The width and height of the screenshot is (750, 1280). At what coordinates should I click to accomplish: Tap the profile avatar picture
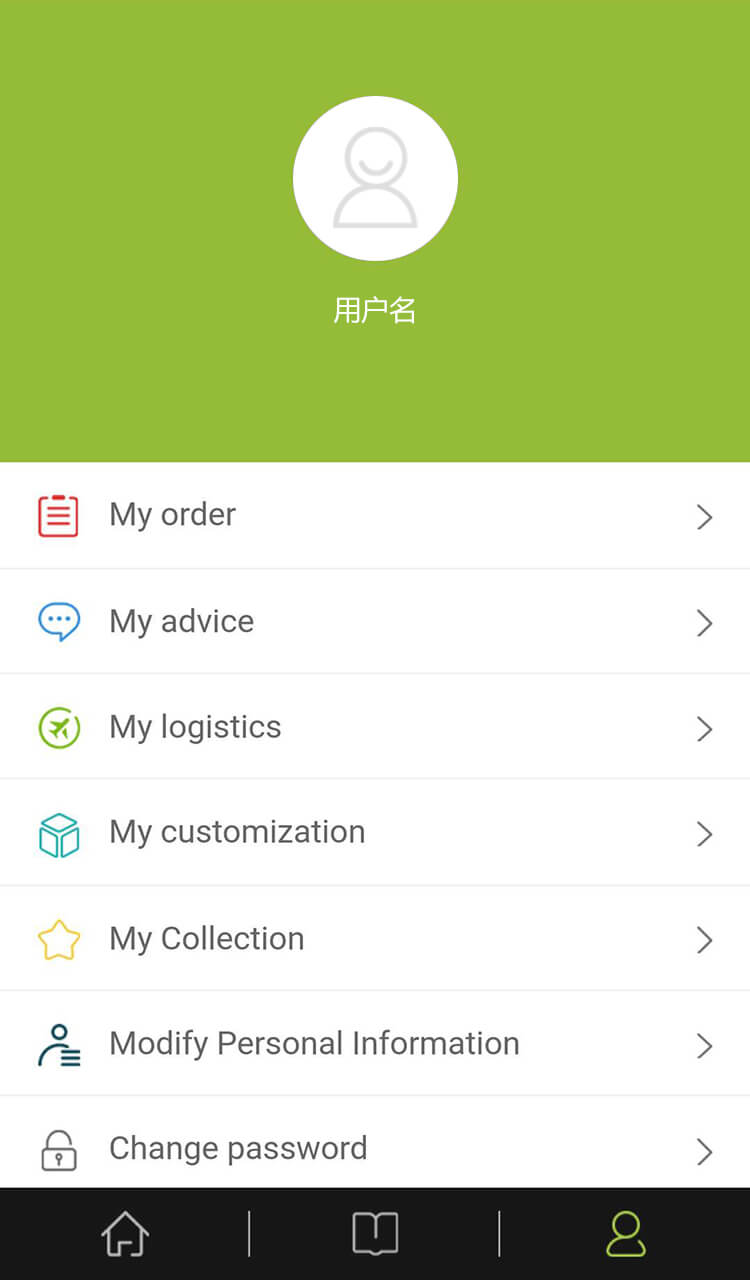[375, 178]
